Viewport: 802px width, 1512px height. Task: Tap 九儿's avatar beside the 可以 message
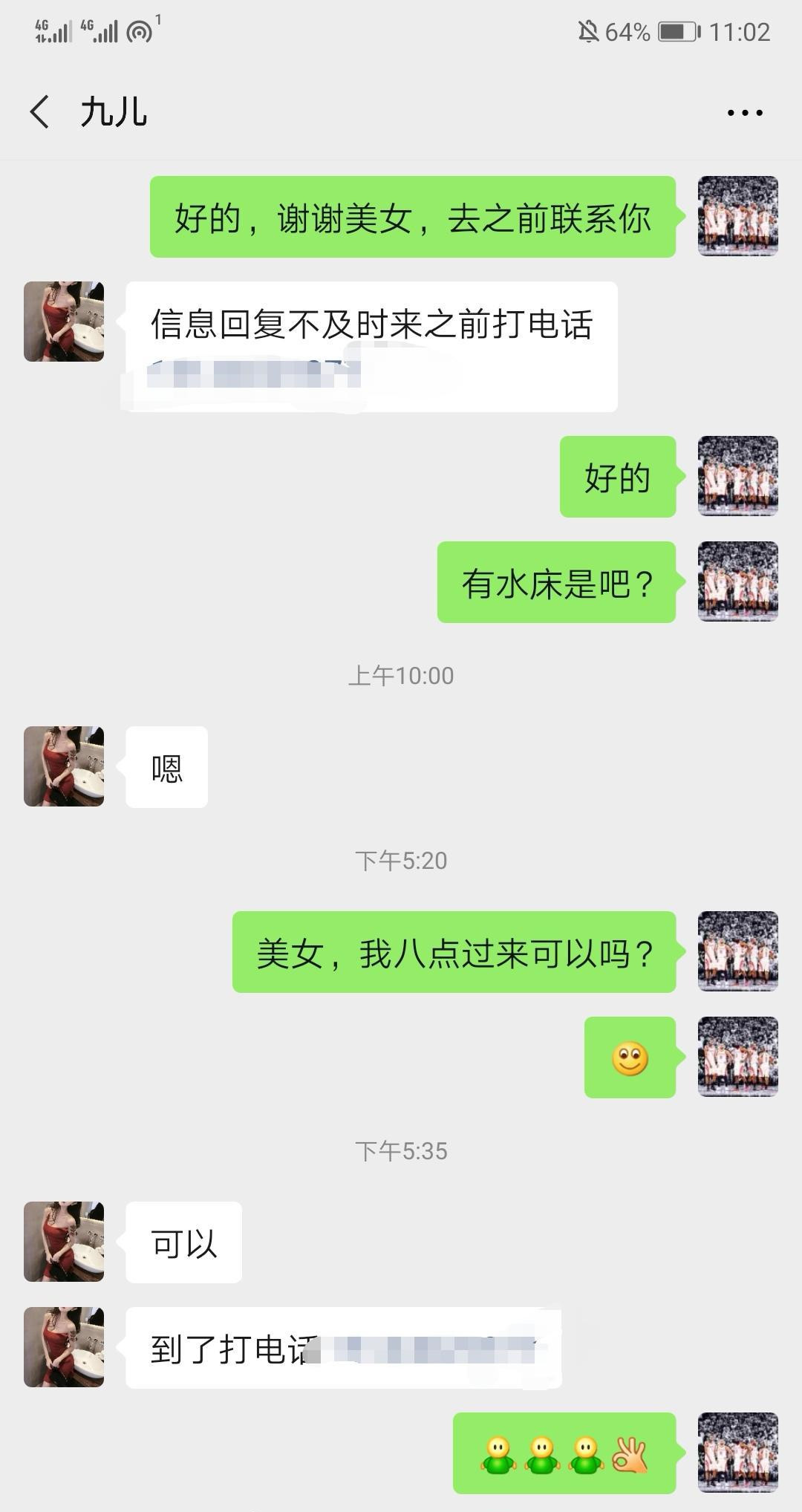pos(63,1242)
